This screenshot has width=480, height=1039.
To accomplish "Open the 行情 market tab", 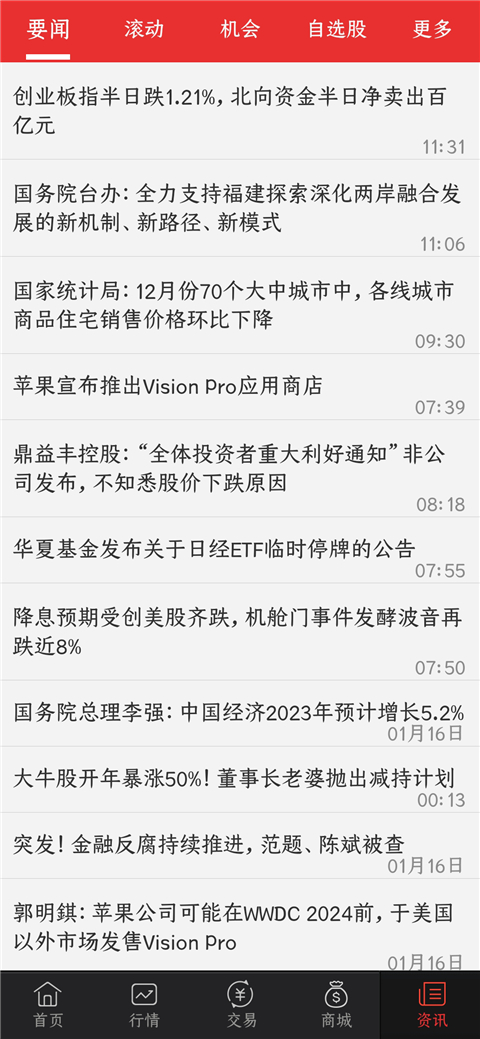I will pyautogui.click(x=144, y=1005).
